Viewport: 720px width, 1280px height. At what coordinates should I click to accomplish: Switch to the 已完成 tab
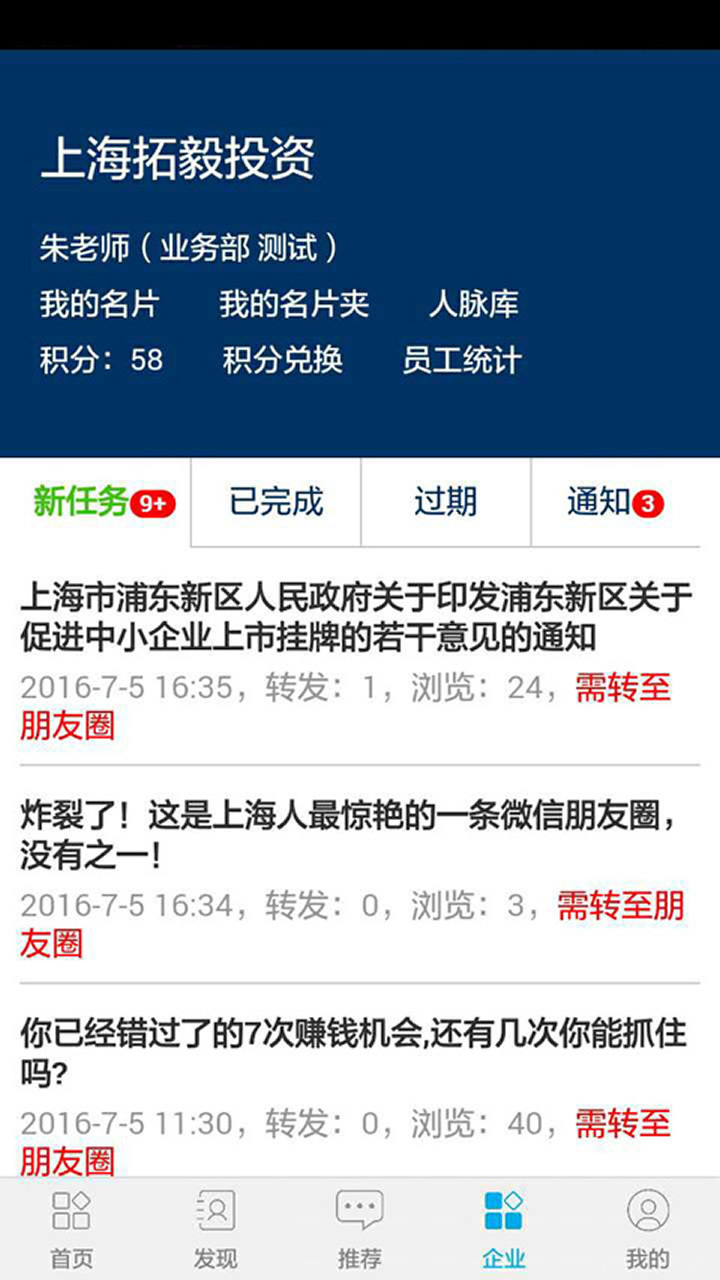click(276, 502)
